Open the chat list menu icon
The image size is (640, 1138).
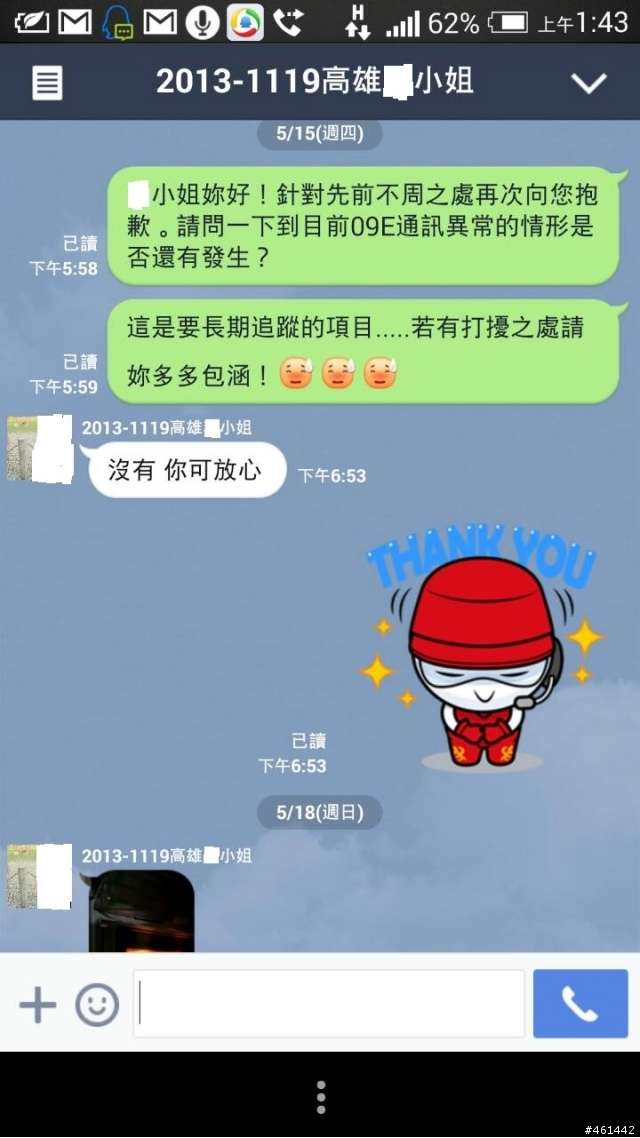[x=47, y=83]
